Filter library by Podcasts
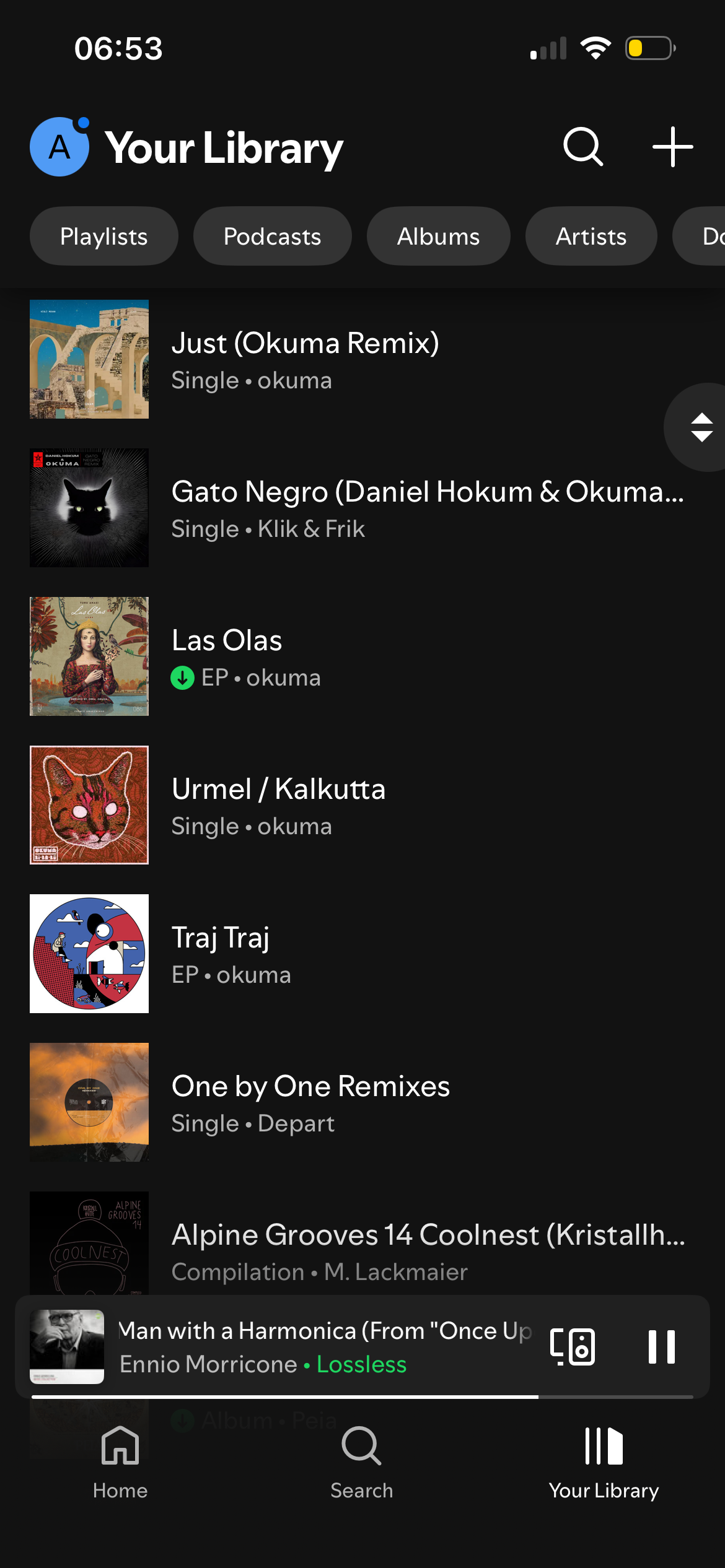The width and height of the screenshot is (725, 1568). pos(272,237)
